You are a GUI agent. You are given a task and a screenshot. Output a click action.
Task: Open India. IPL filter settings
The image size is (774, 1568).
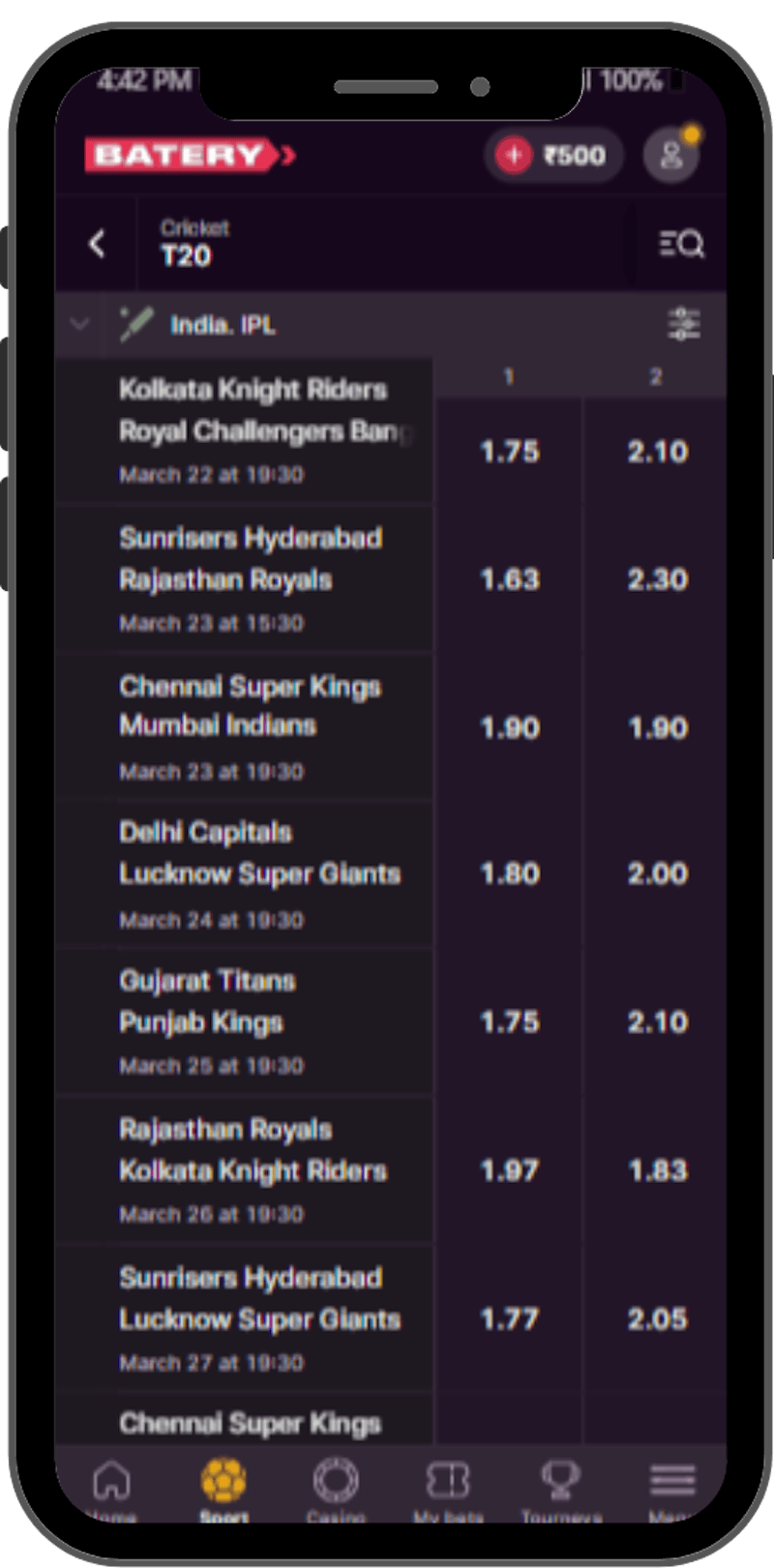[683, 324]
